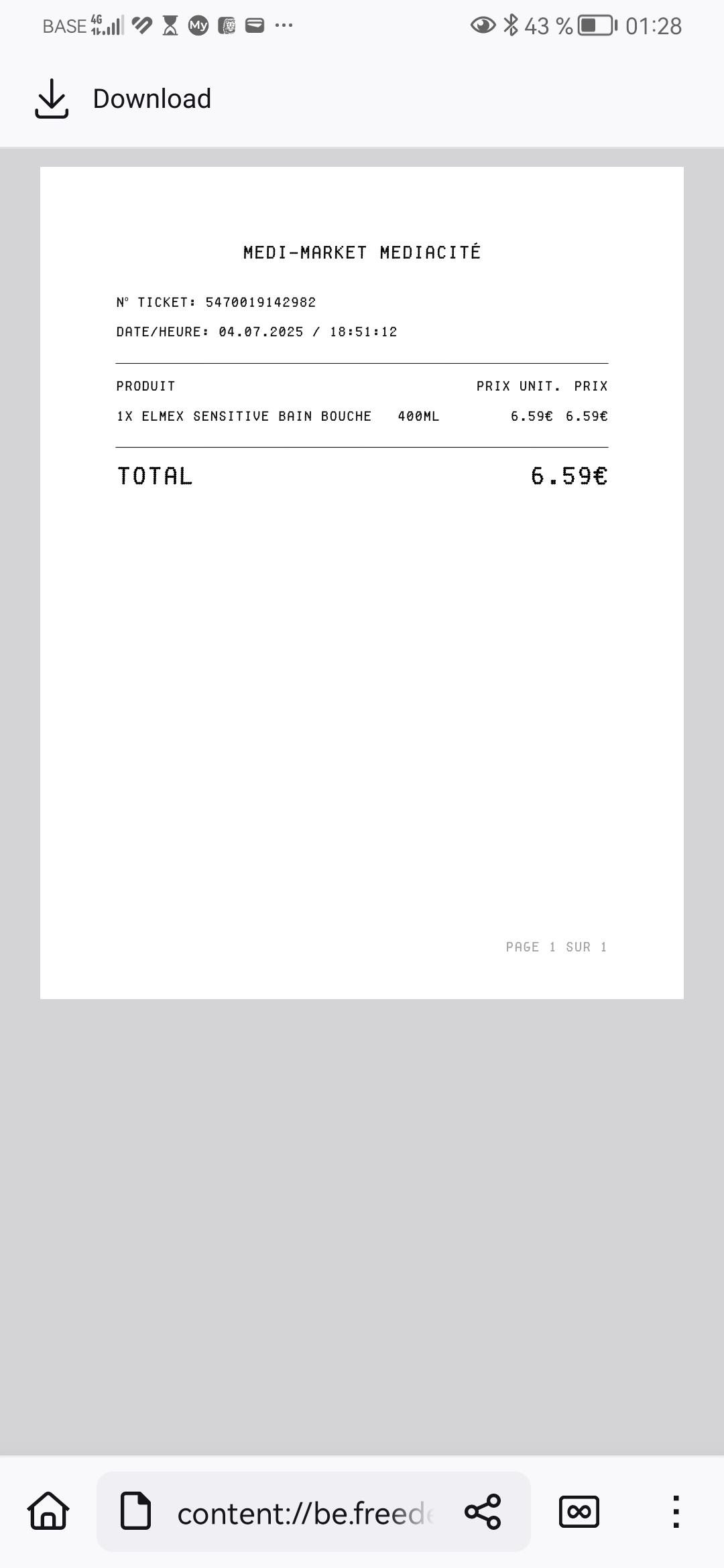The width and height of the screenshot is (724, 1568).
Task: Go to the browser home page
Action: tap(48, 1512)
